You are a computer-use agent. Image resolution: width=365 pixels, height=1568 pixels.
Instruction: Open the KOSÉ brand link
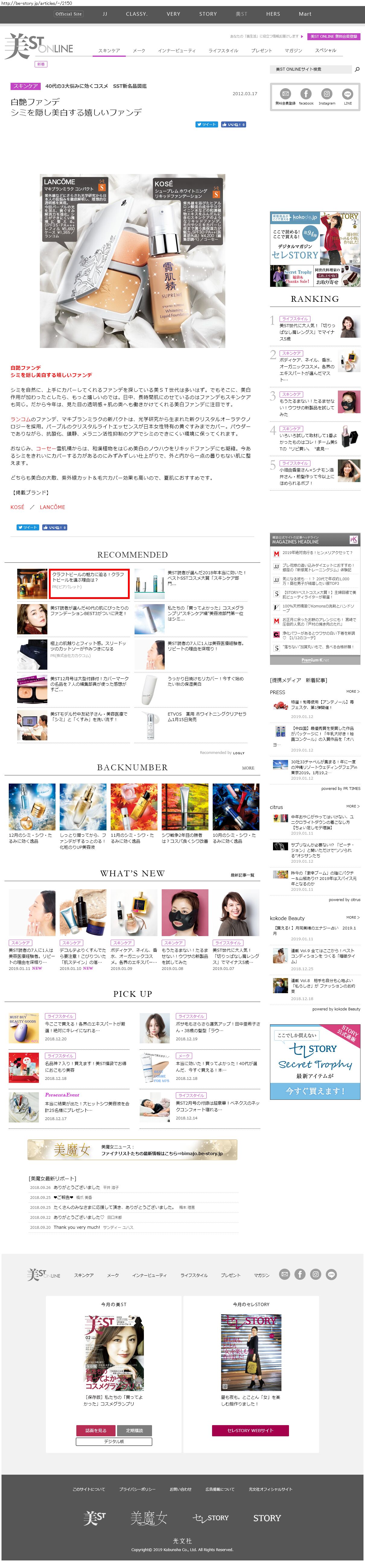click(x=17, y=507)
